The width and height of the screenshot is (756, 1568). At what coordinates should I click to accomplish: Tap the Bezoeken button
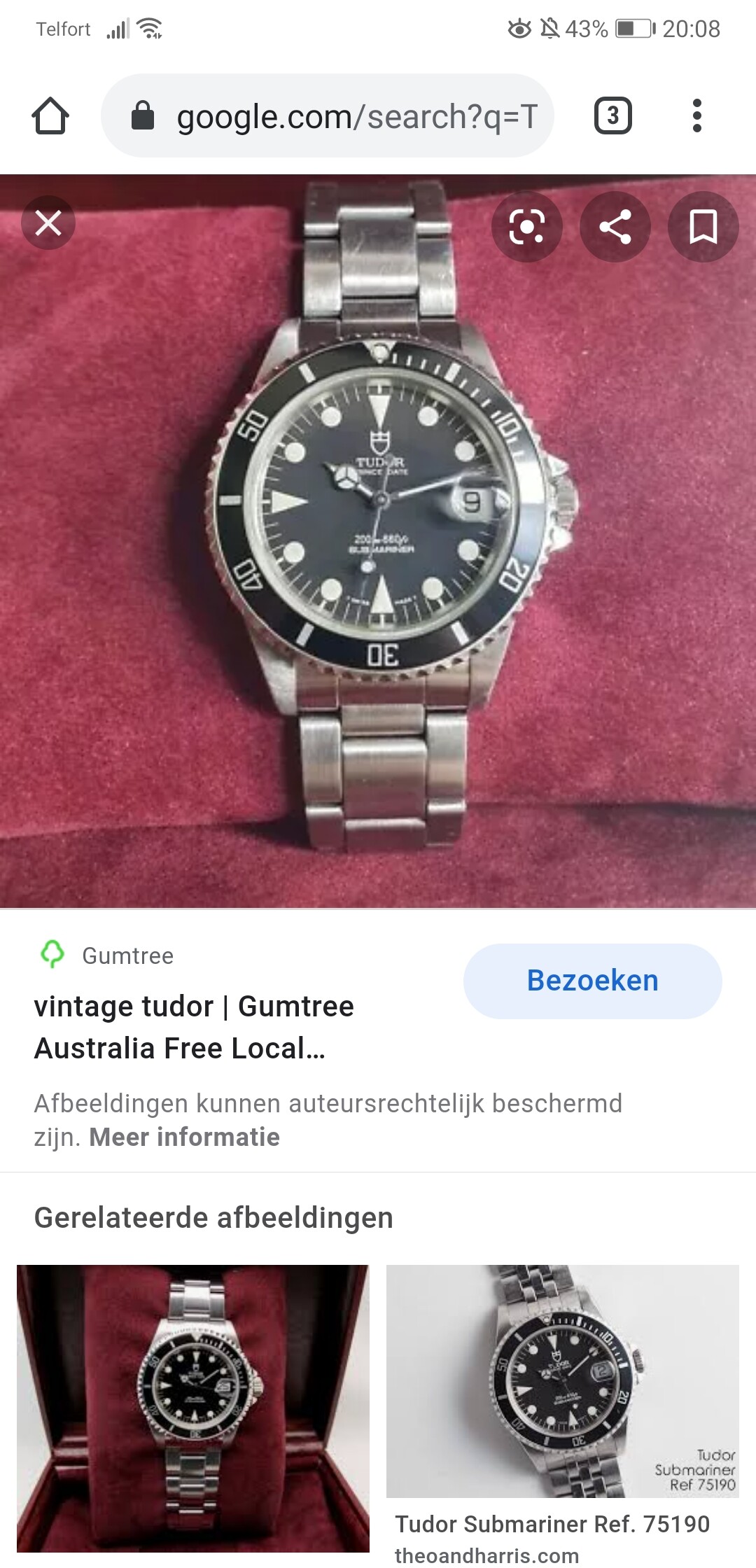click(593, 981)
